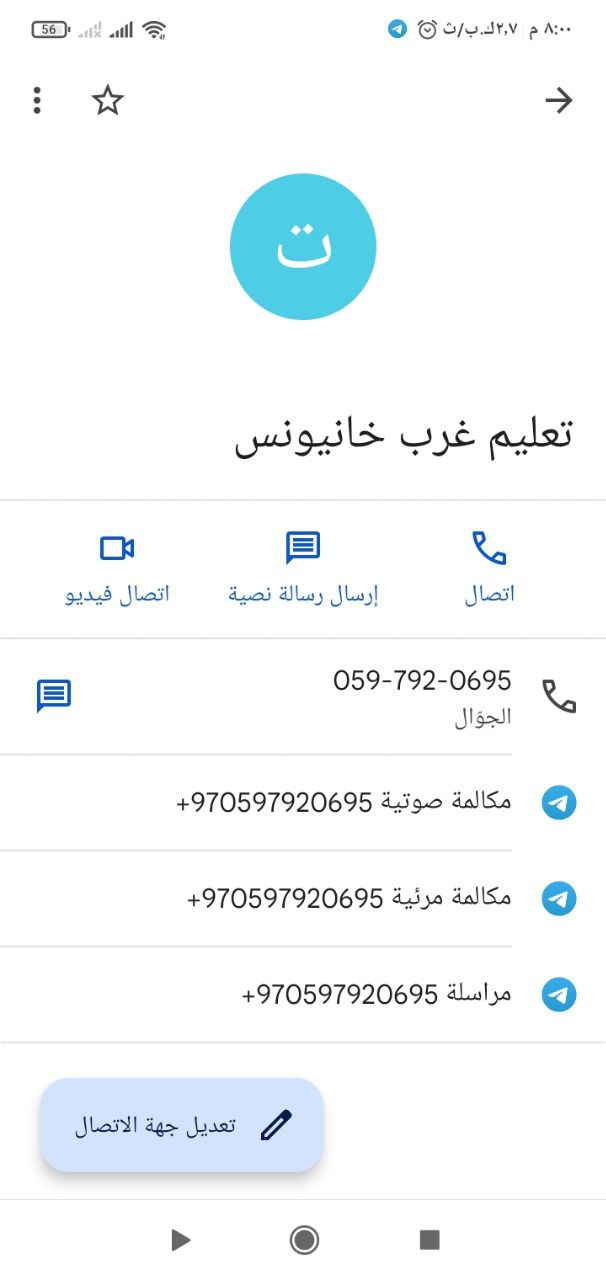The width and height of the screenshot is (606, 1280).
Task: Start a video call via اتصال فيديو
Action: click(117, 568)
